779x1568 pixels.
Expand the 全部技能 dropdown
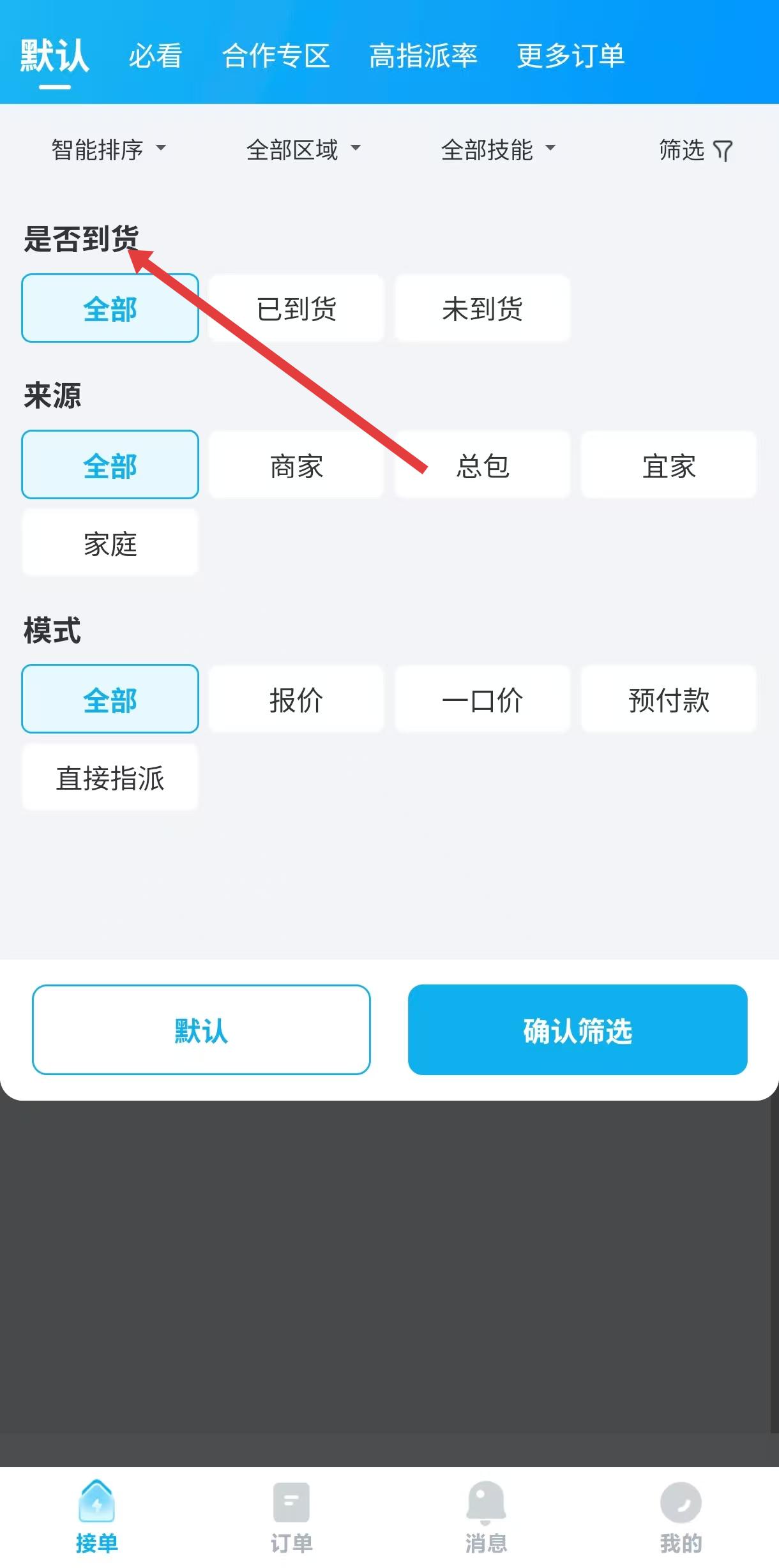498,150
